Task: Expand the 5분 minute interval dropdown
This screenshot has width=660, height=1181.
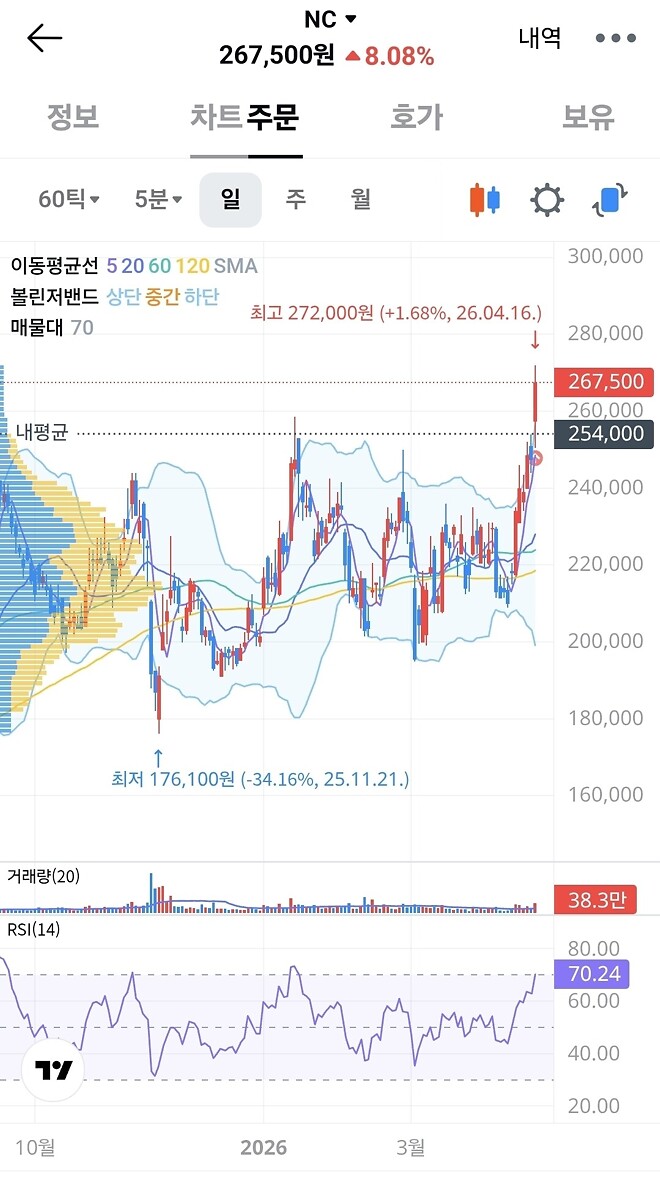Action: [x=158, y=200]
